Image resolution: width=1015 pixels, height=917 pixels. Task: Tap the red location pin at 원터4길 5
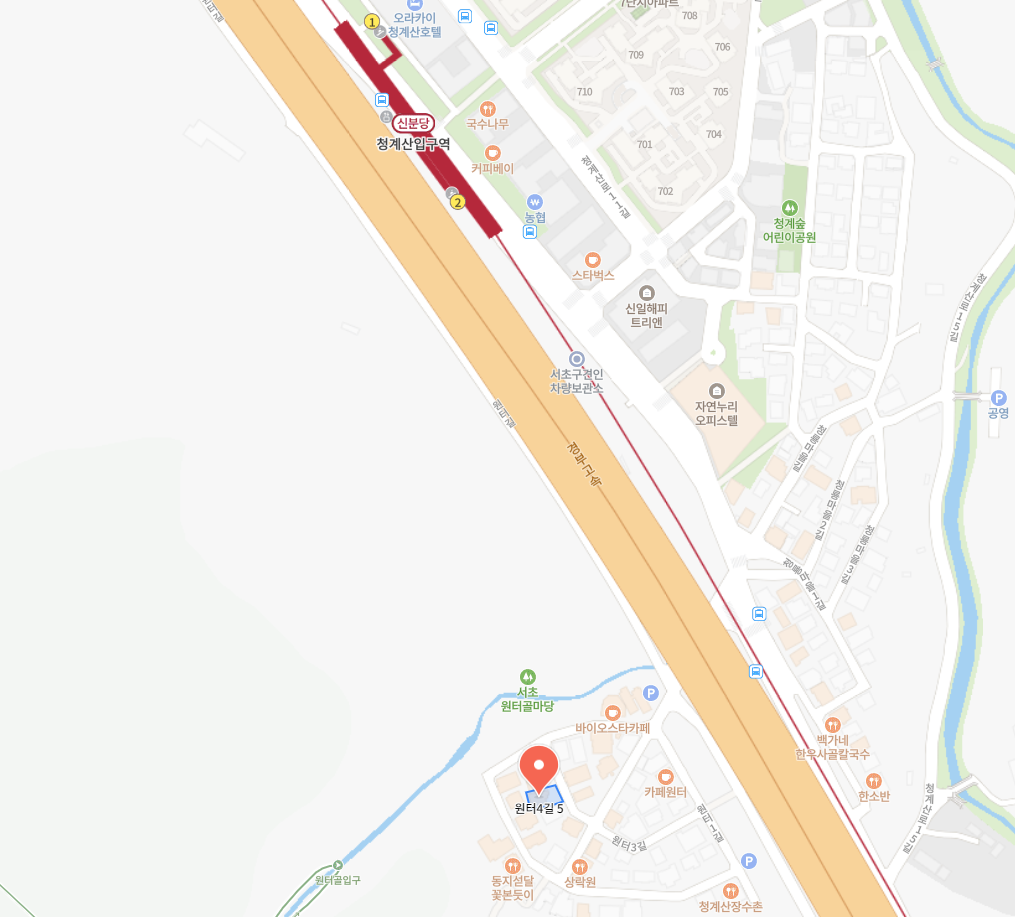tap(540, 771)
